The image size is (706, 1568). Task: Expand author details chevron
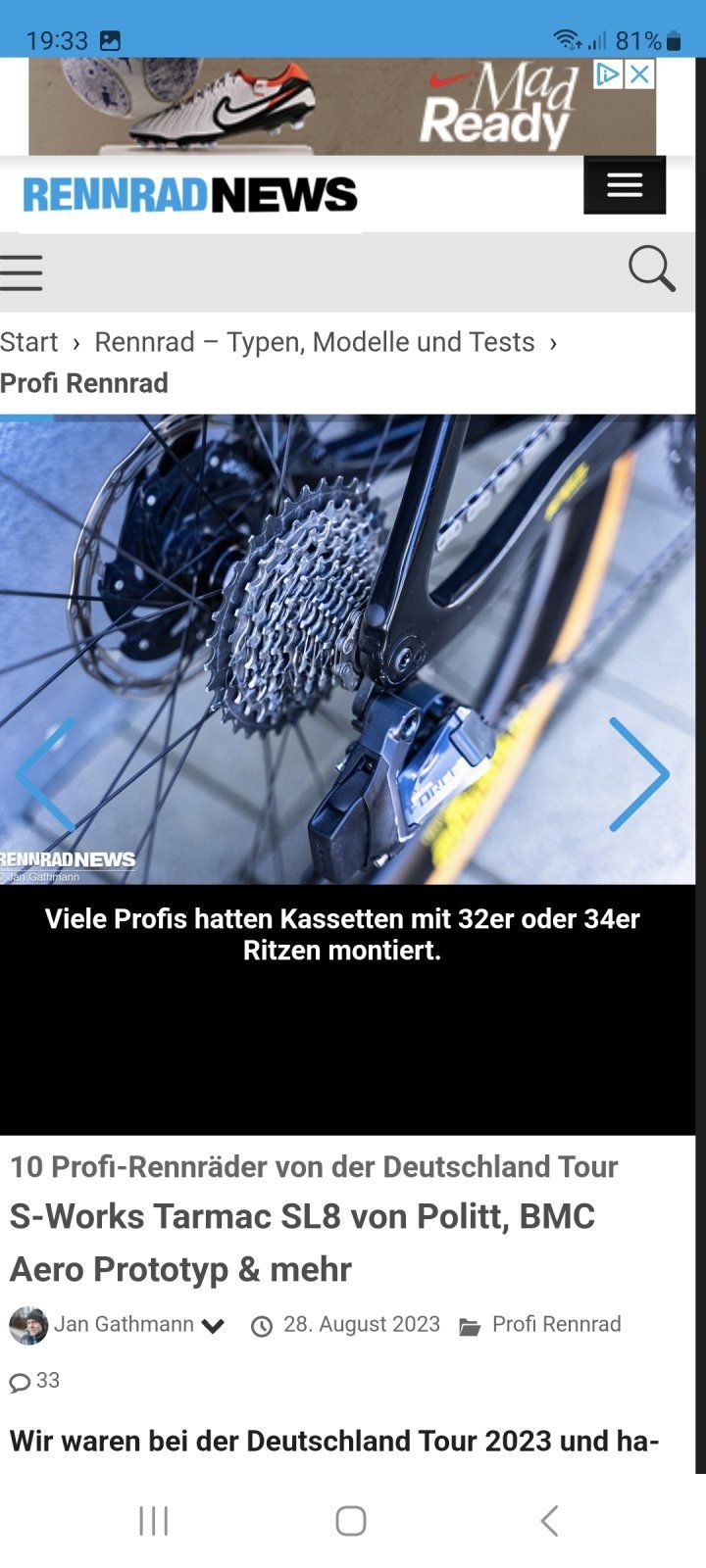[x=213, y=1327]
